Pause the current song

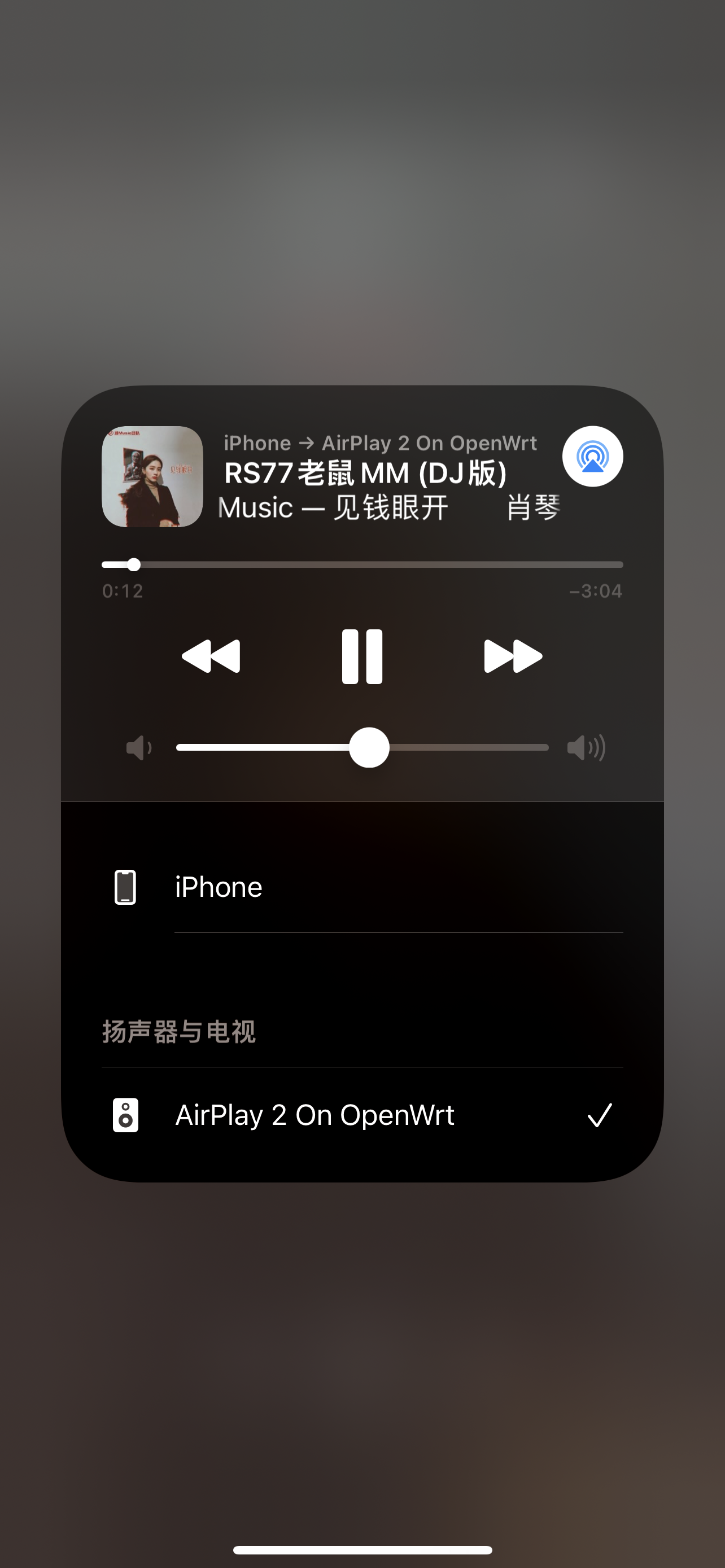[362, 656]
